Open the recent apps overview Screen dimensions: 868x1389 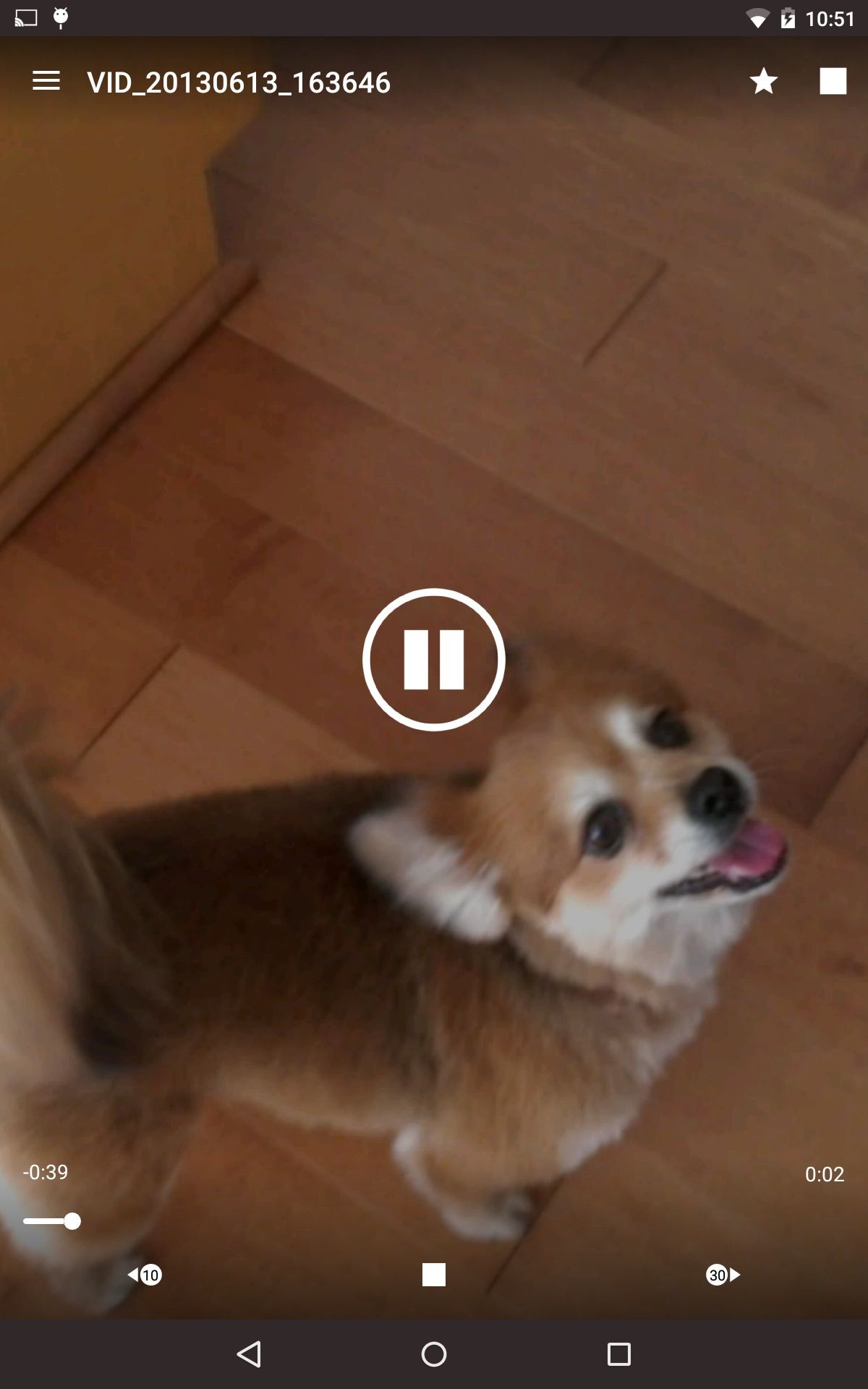tap(619, 1354)
